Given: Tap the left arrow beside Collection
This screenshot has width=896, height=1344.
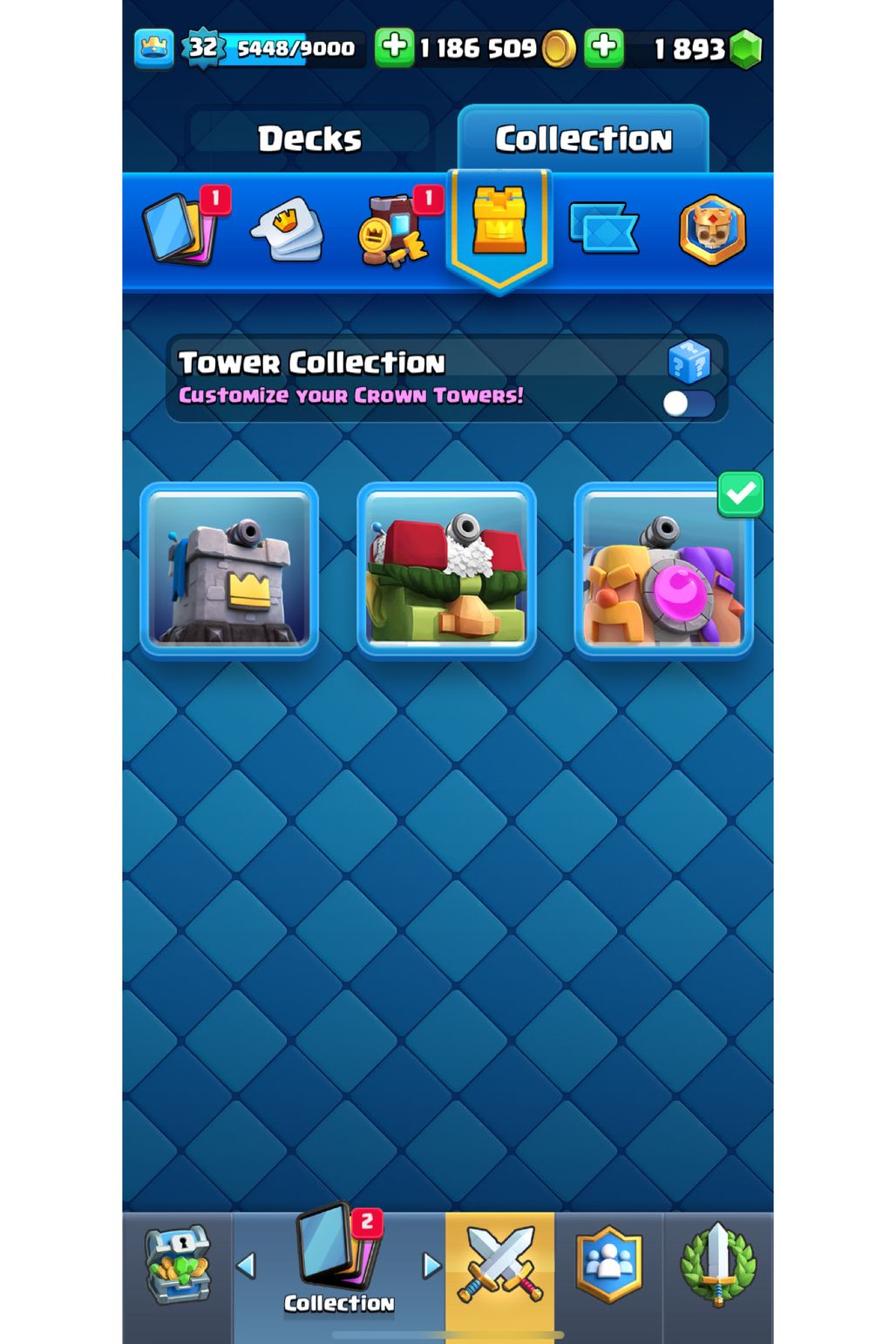Looking at the screenshot, I should pyautogui.click(x=247, y=1266).
